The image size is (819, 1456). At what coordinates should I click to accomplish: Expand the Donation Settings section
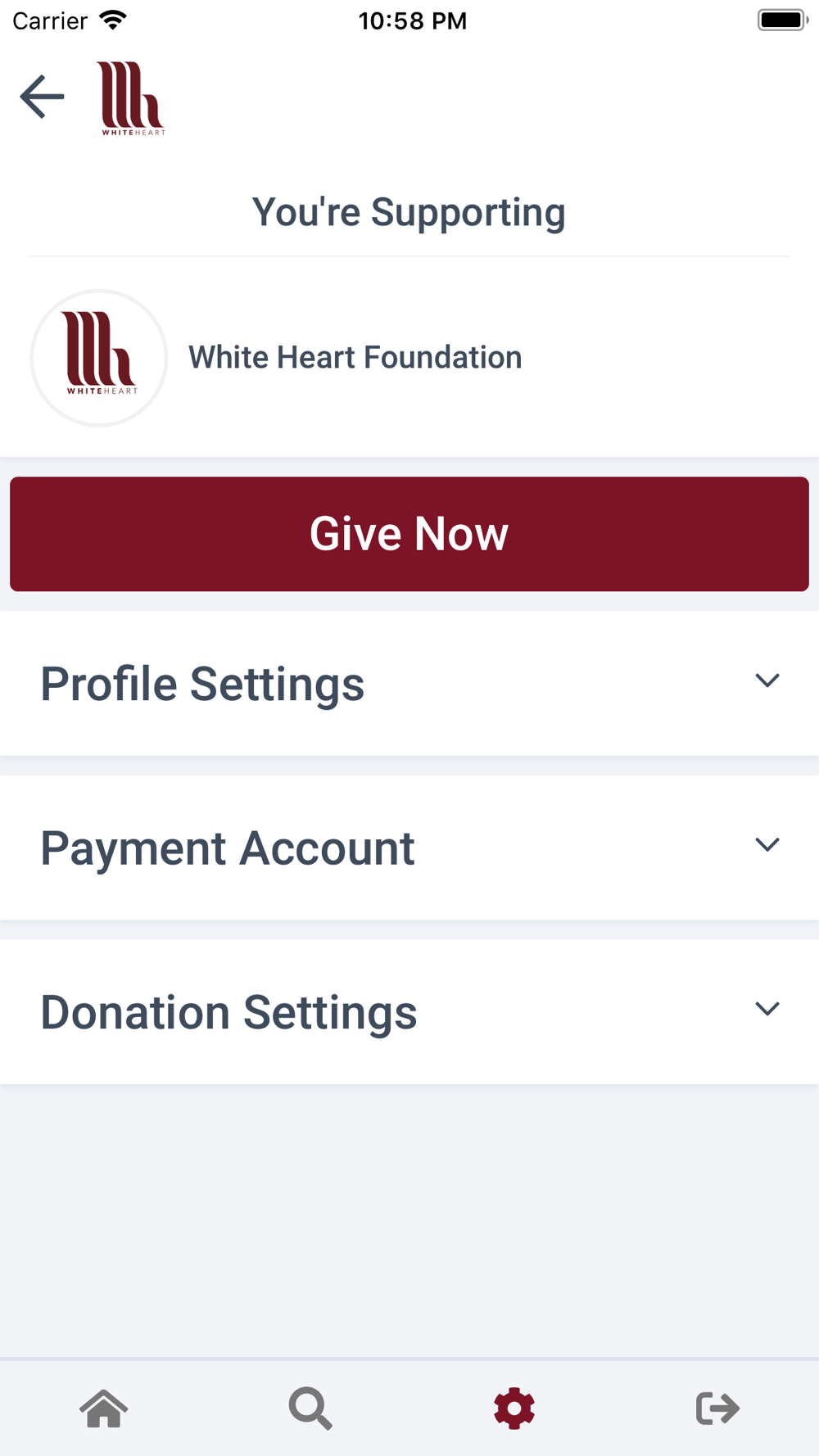coord(409,1012)
